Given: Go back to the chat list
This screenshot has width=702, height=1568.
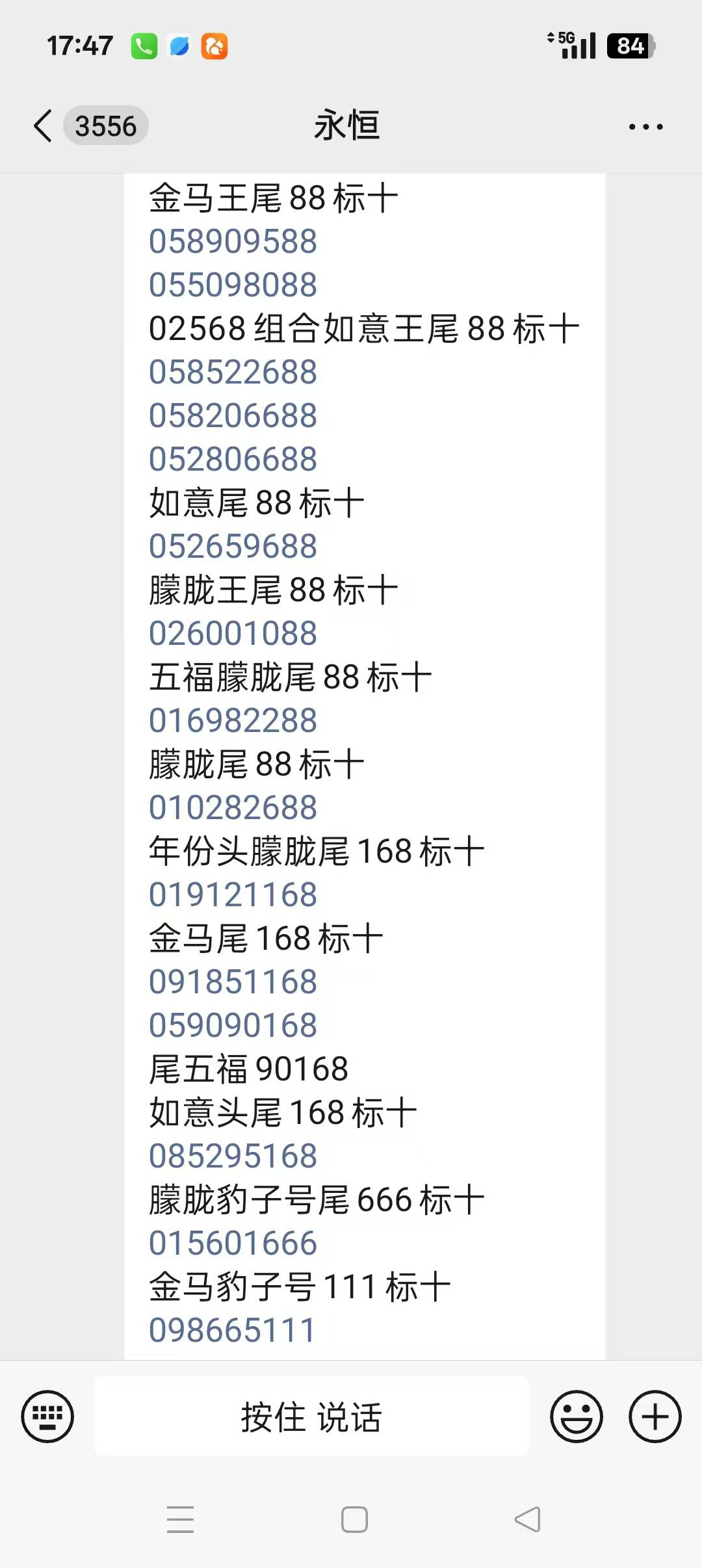Looking at the screenshot, I should (44, 126).
